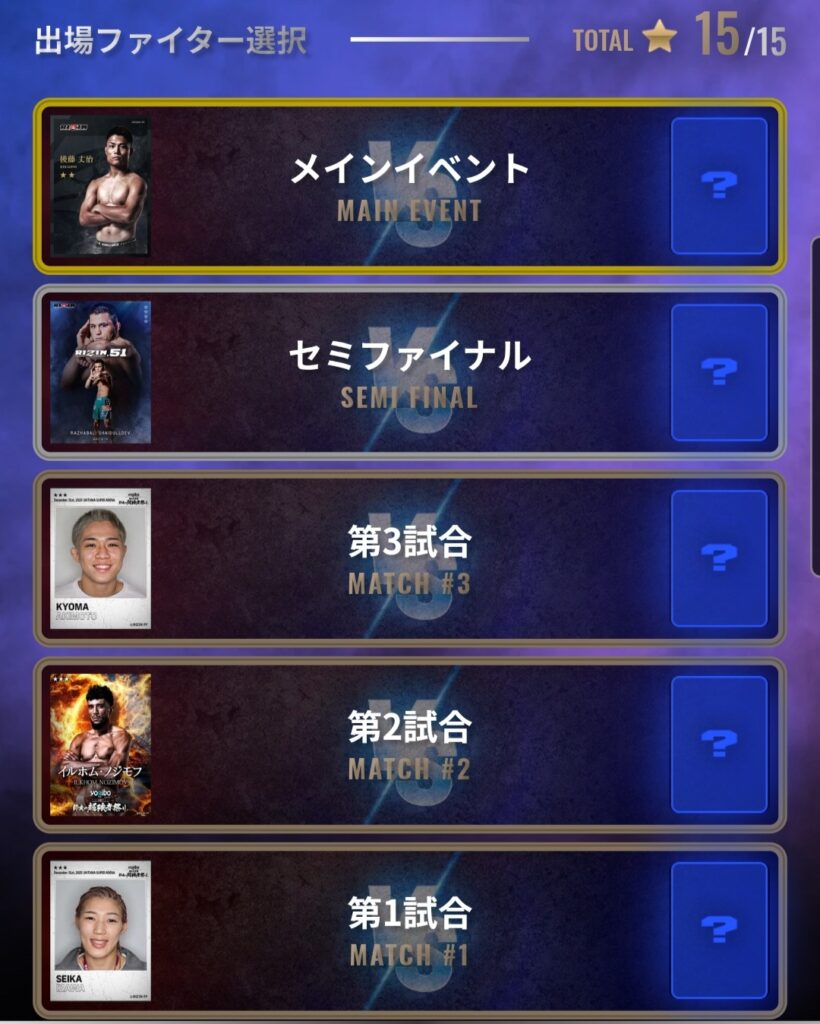Open Seika's card in Match #1
This screenshot has height=1024, width=820.
point(100,930)
